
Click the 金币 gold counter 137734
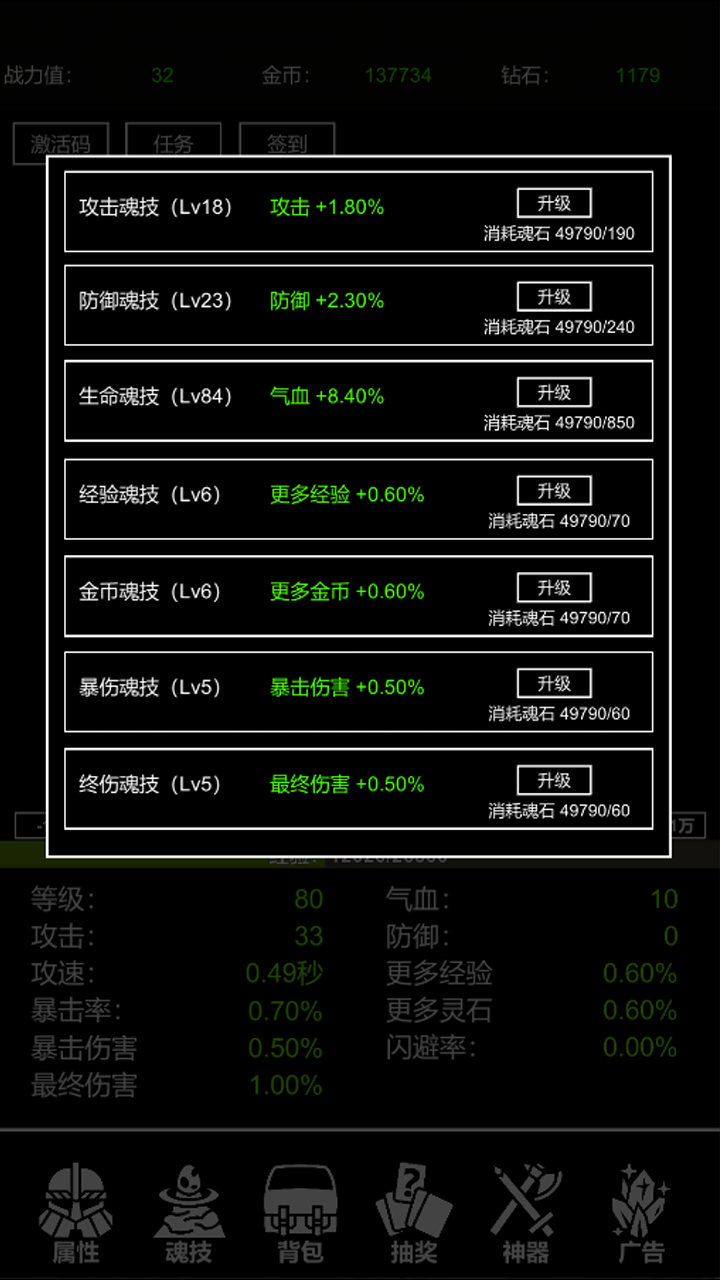pos(399,75)
